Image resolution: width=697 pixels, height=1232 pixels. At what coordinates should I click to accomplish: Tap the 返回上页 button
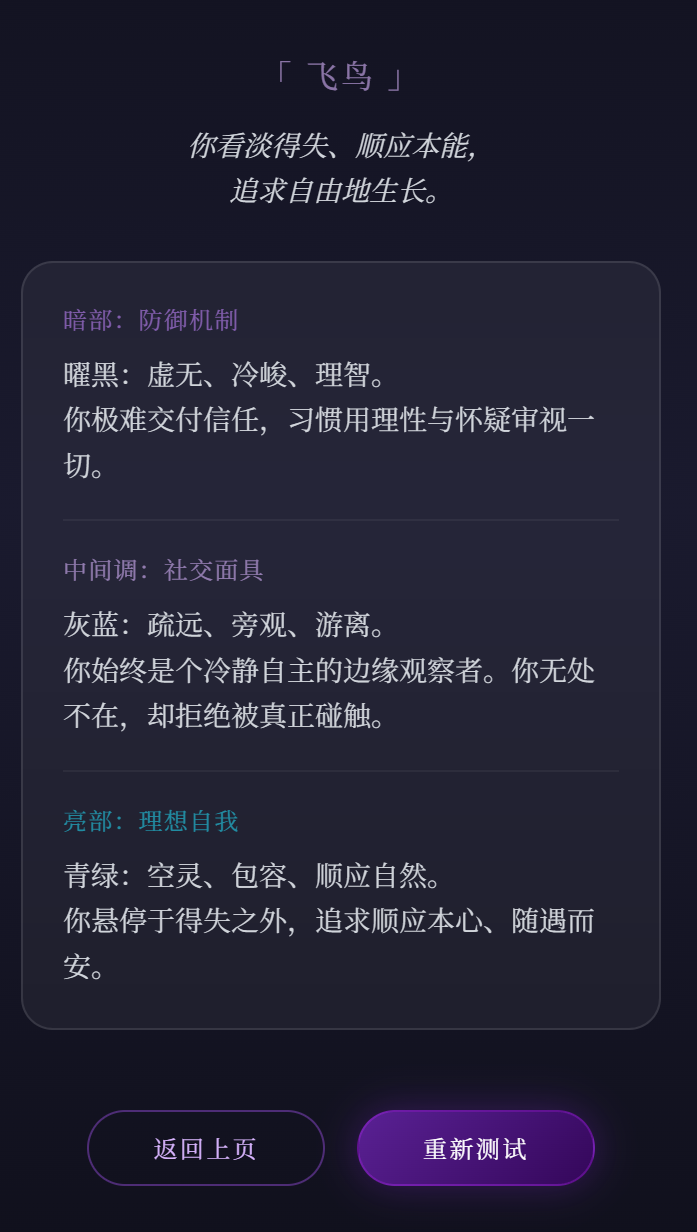(206, 1148)
